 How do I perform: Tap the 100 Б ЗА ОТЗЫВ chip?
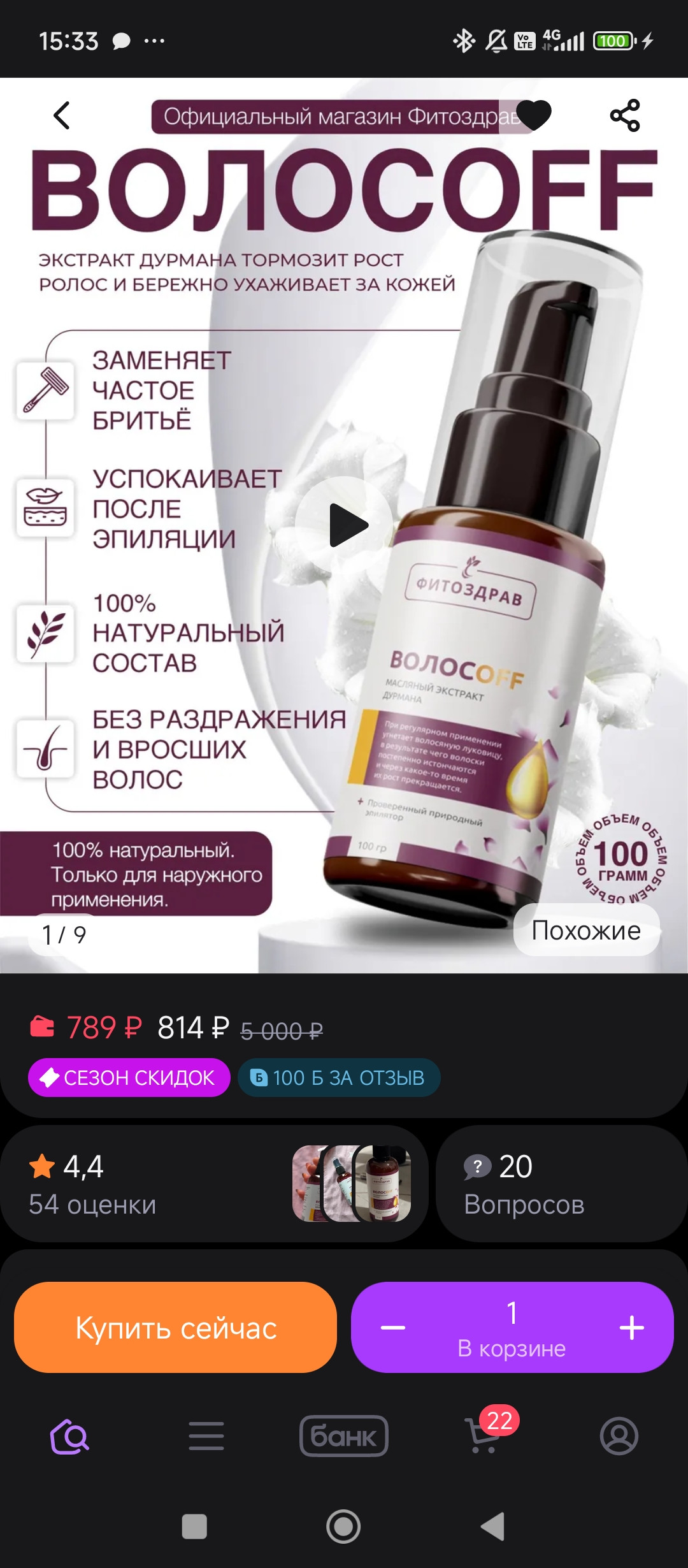(x=338, y=1078)
